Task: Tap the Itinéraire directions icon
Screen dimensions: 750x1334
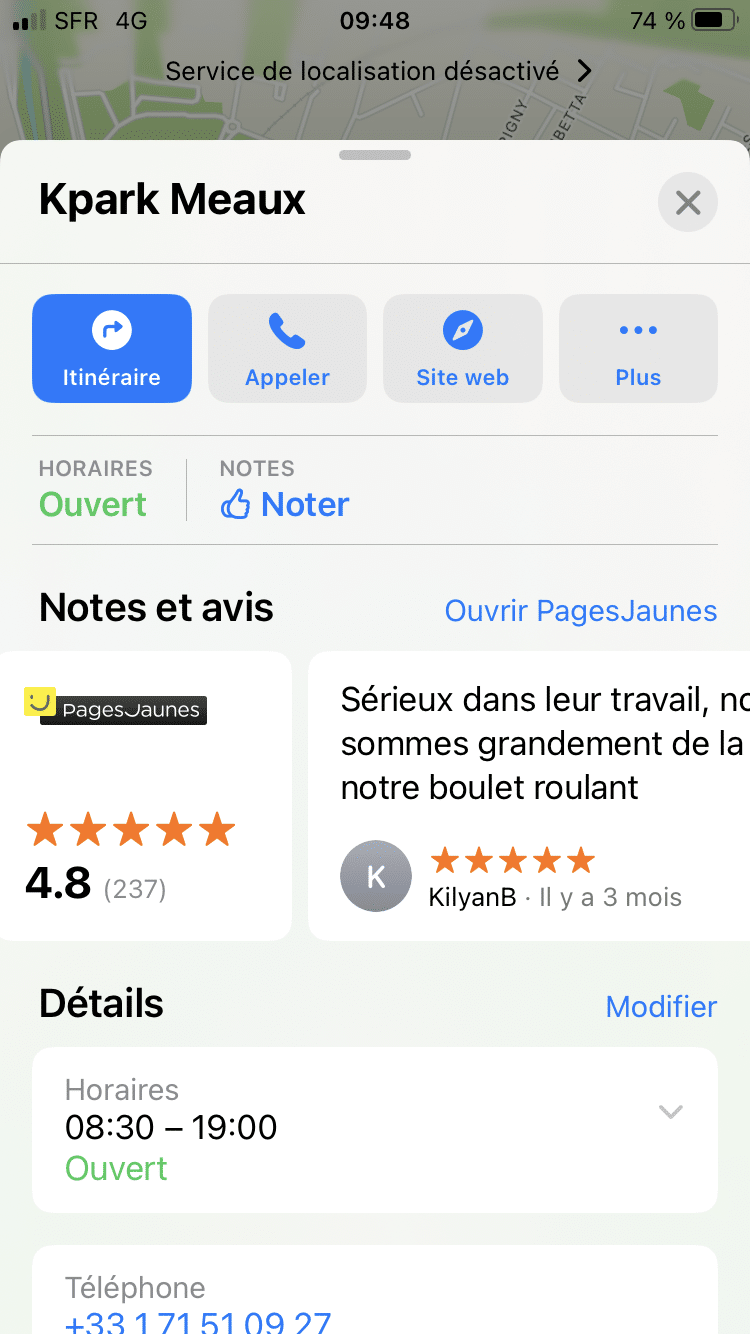Action: [x=111, y=328]
